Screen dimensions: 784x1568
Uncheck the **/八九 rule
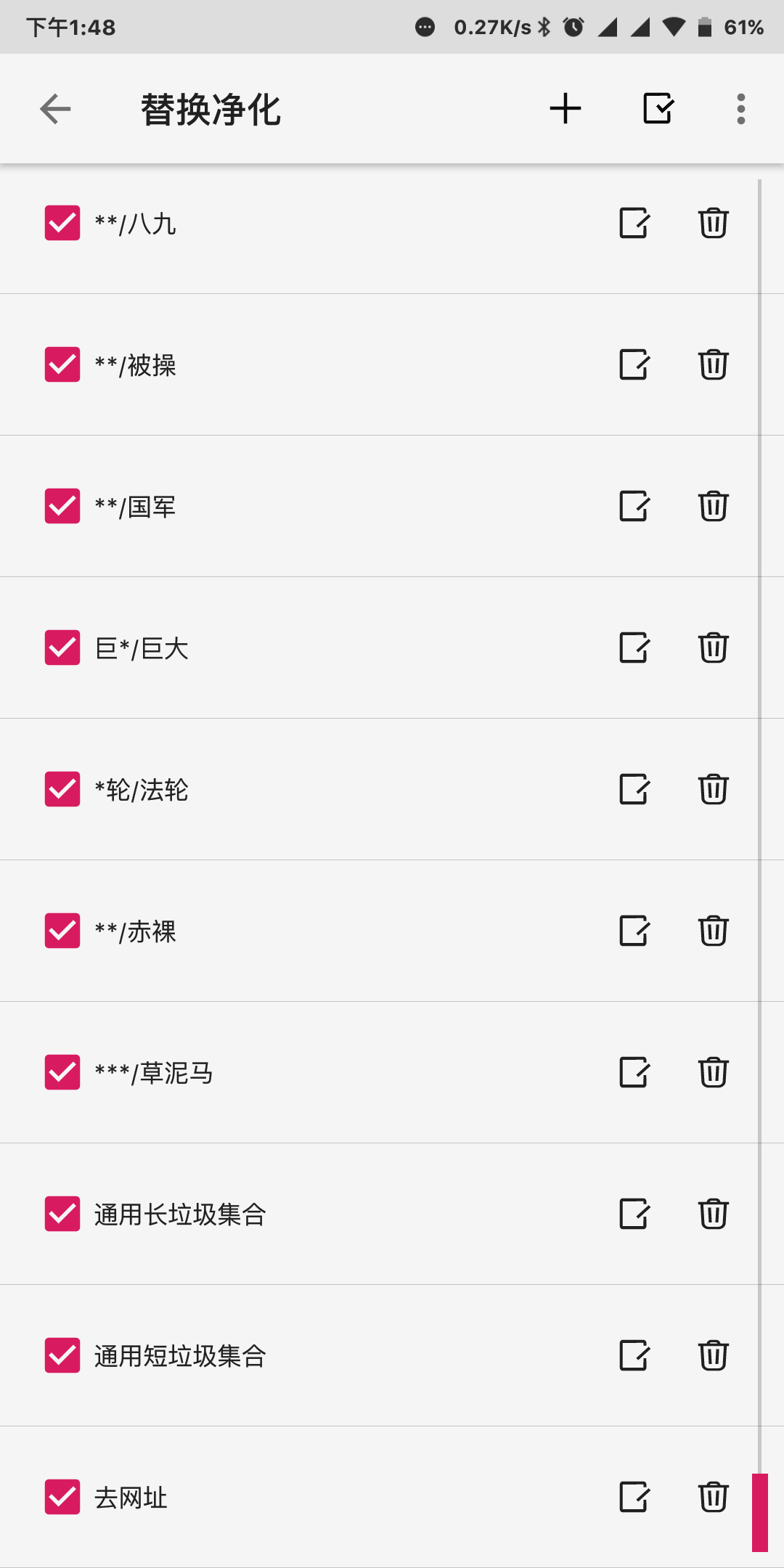[x=62, y=222]
